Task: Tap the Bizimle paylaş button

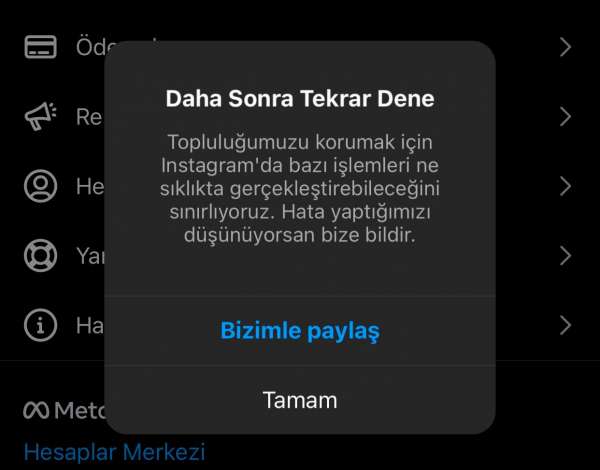Action: coord(300,331)
